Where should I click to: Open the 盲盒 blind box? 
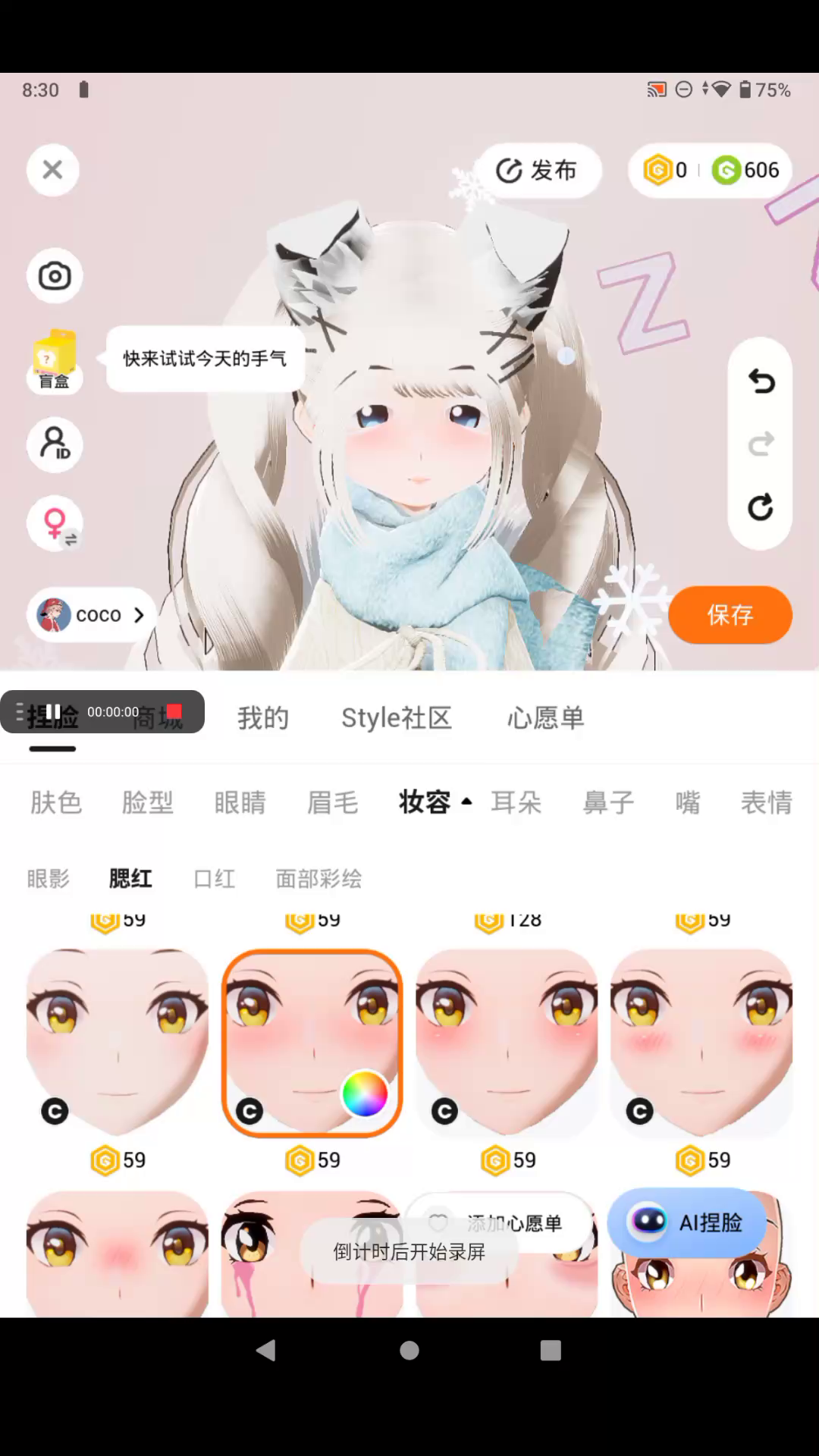[55, 359]
